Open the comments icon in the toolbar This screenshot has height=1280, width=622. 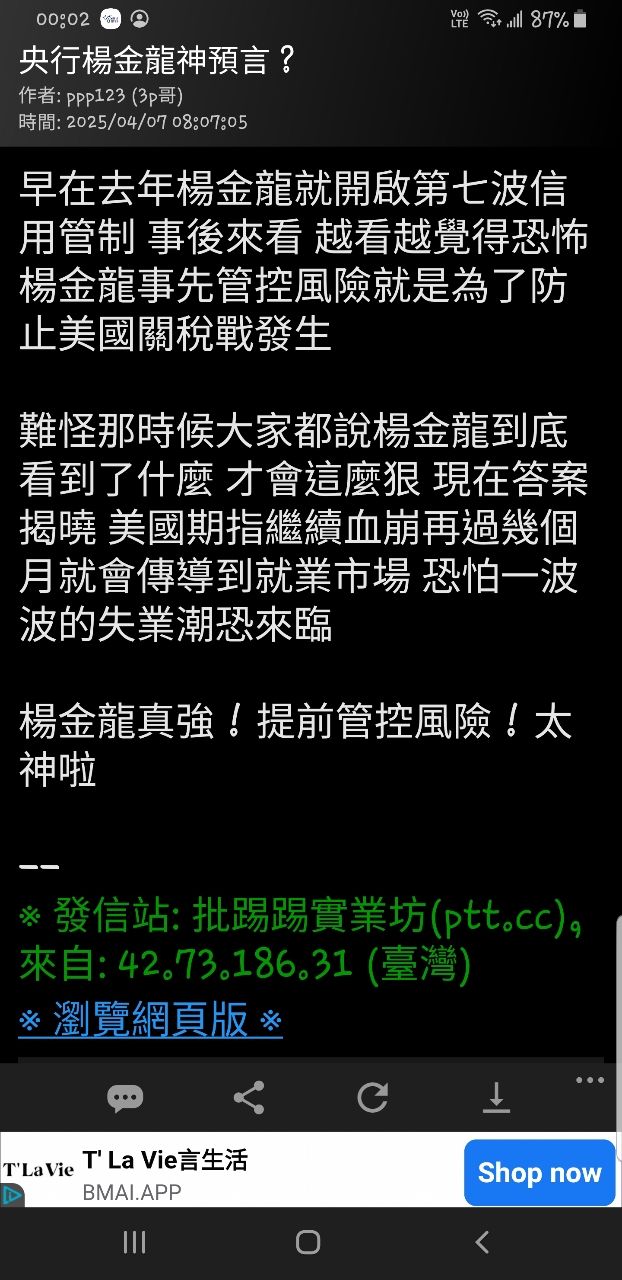coord(125,1098)
